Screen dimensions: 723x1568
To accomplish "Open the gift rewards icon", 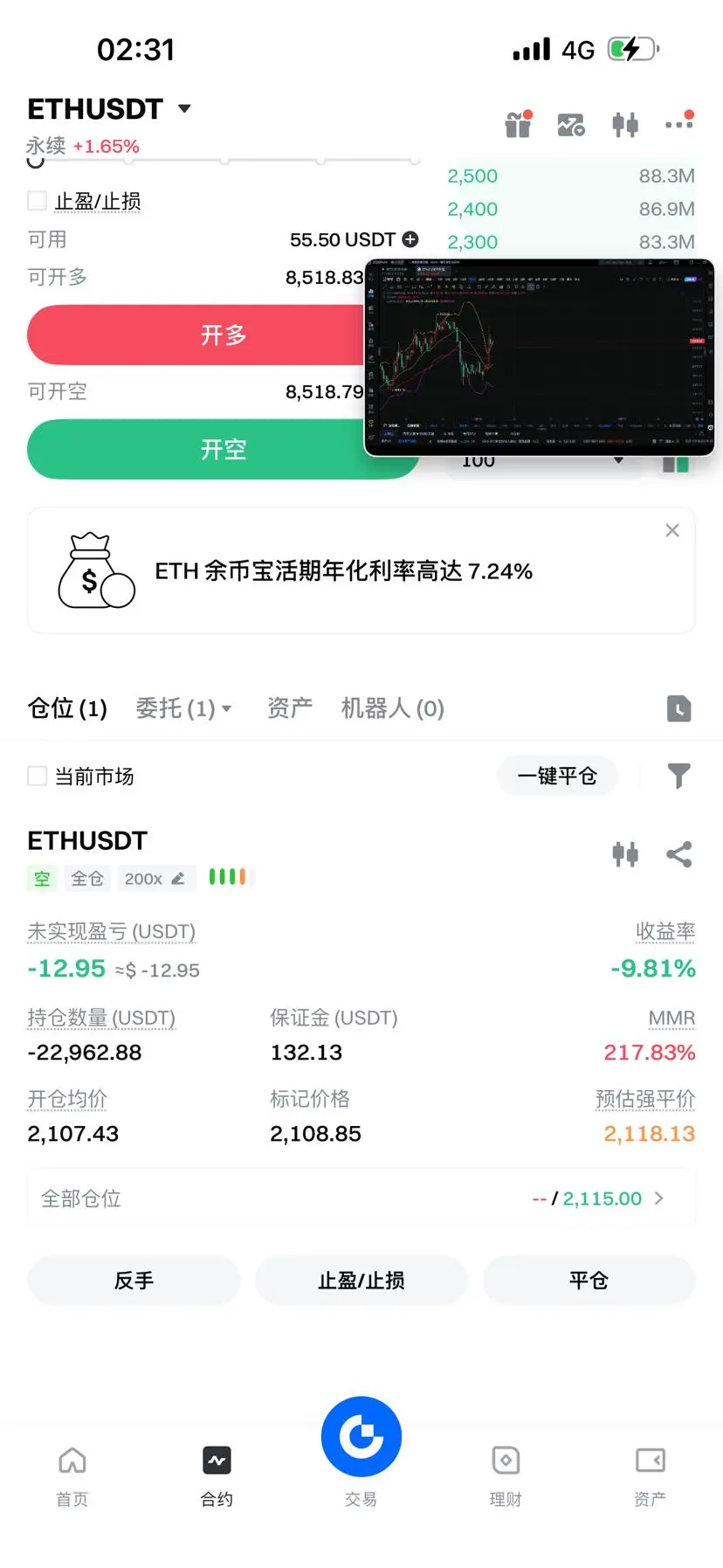I will point(518,125).
